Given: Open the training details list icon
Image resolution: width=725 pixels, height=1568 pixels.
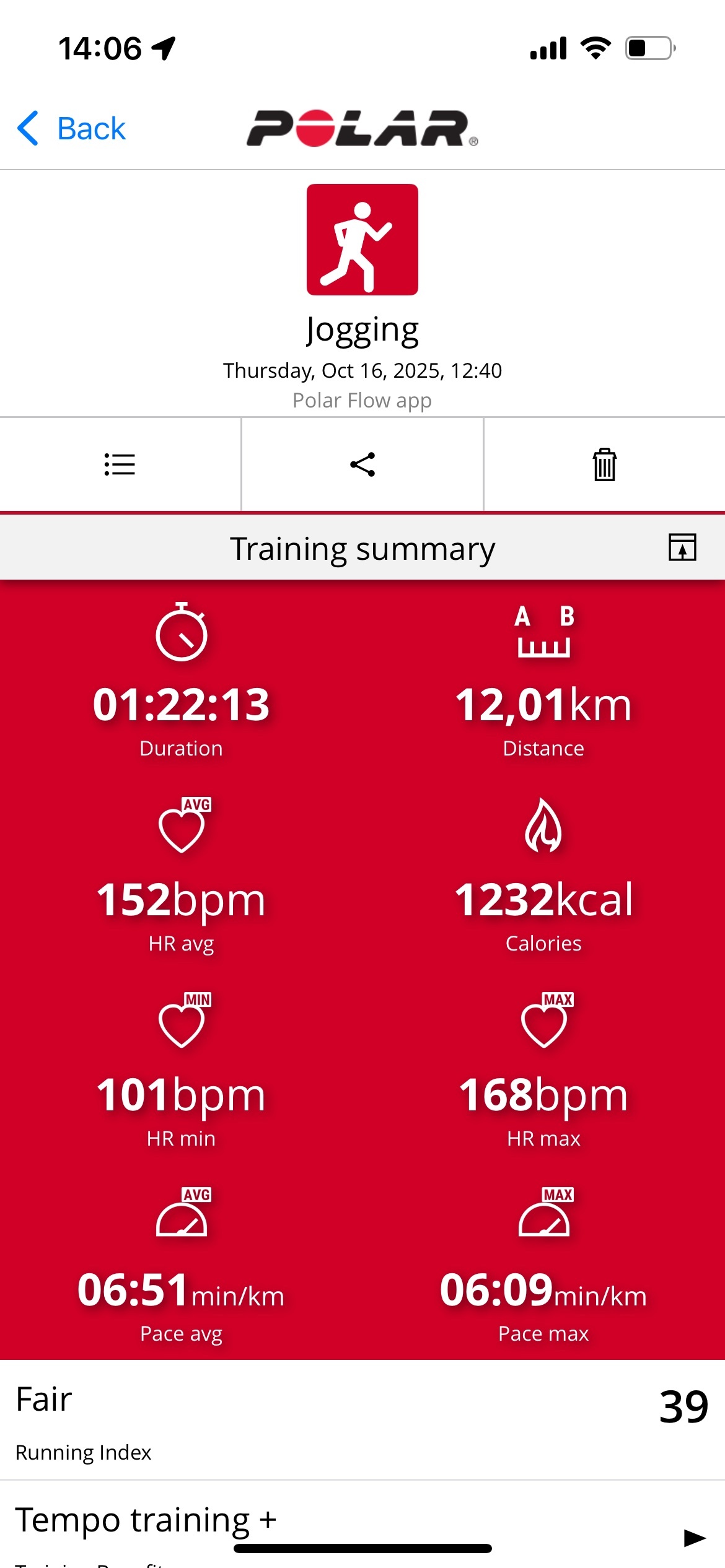Looking at the screenshot, I should coord(120,464).
